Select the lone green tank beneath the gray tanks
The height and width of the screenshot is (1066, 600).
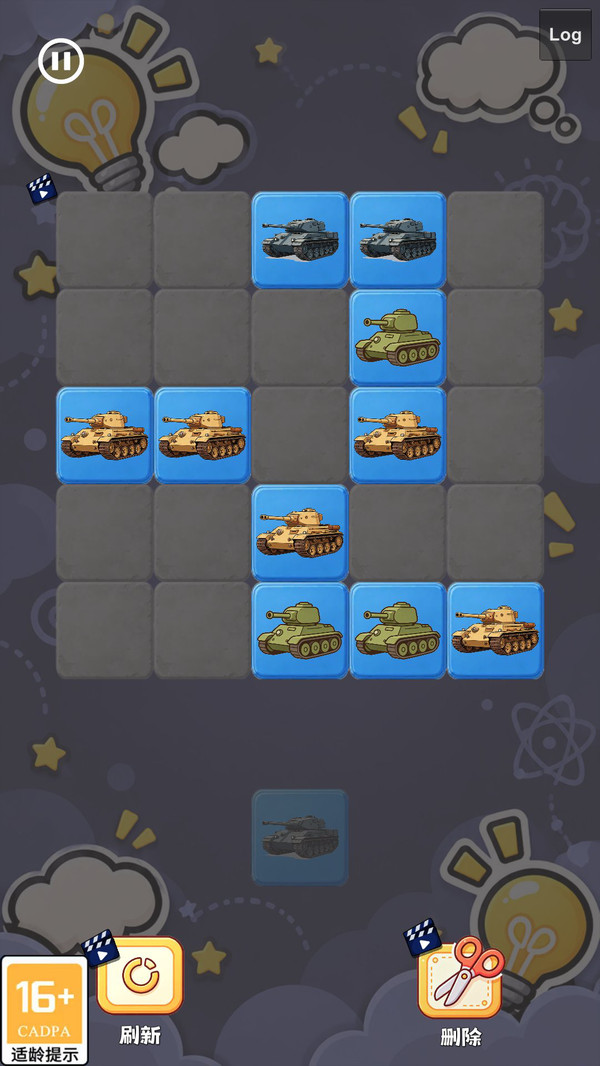pos(398,338)
